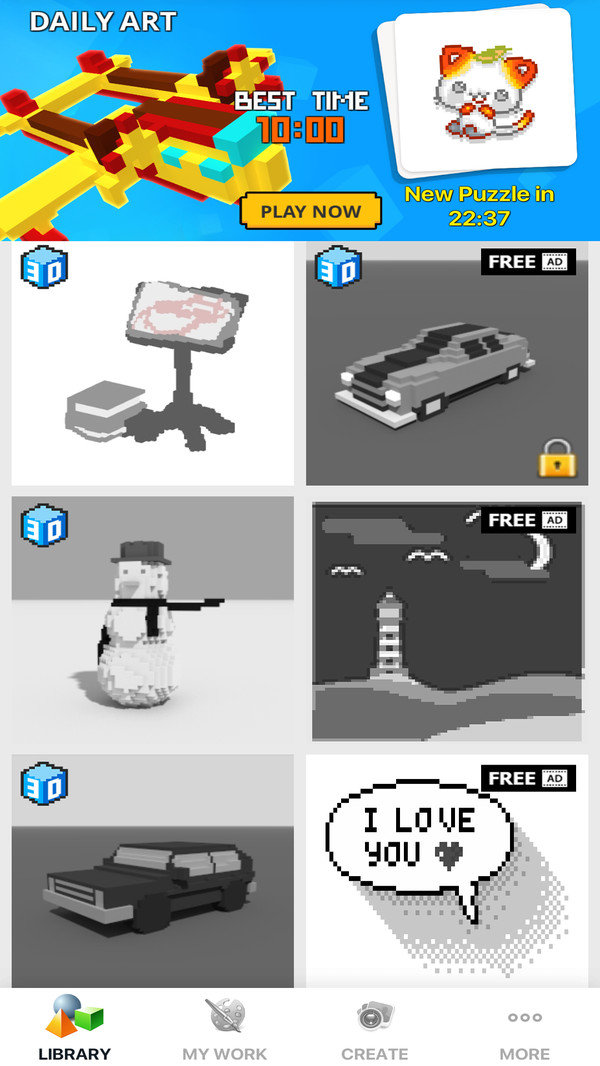Open the 3D painting easel artwork
This screenshot has width=600, height=1066.
(x=153, y=363)
